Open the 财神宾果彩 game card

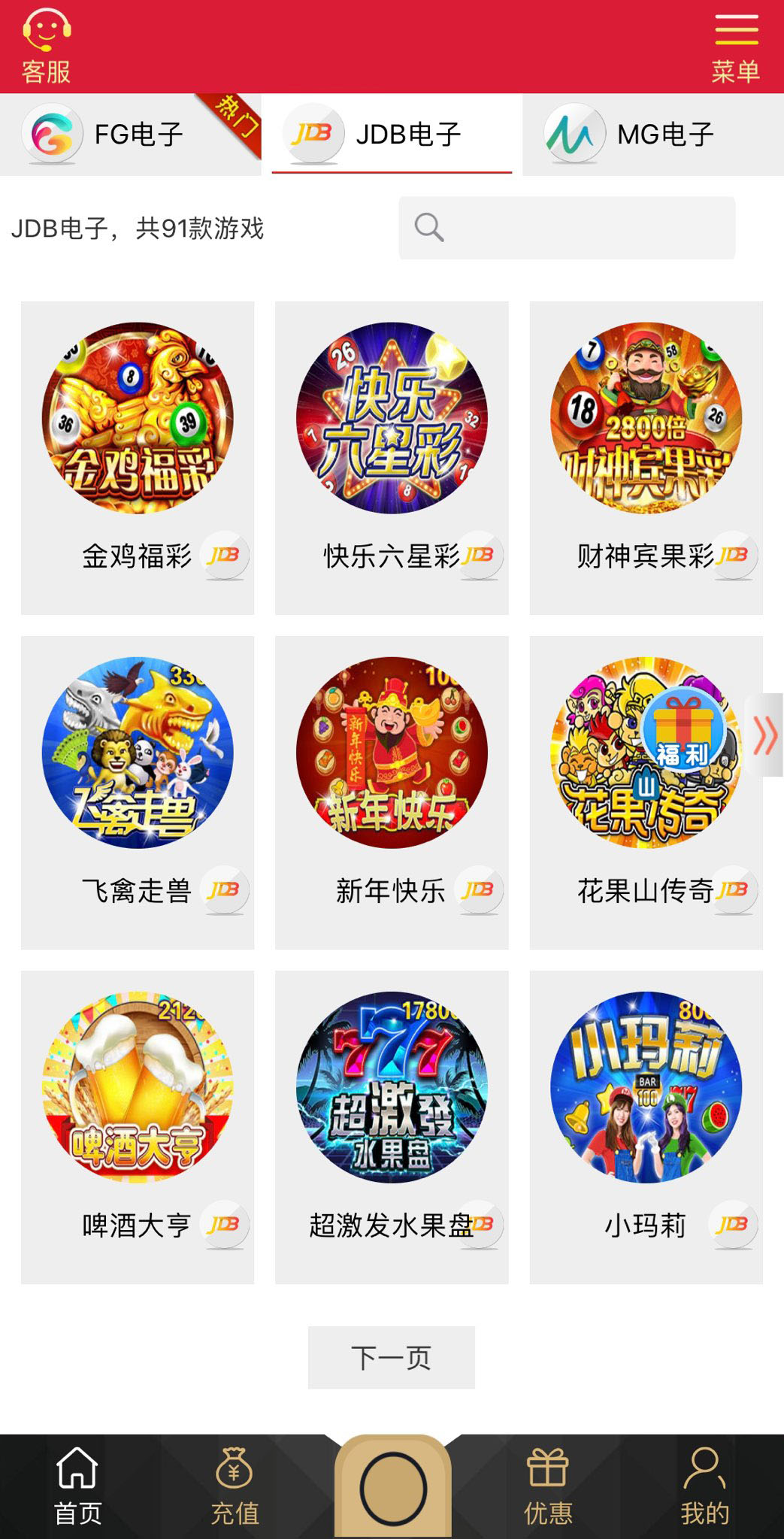point(646,457)
